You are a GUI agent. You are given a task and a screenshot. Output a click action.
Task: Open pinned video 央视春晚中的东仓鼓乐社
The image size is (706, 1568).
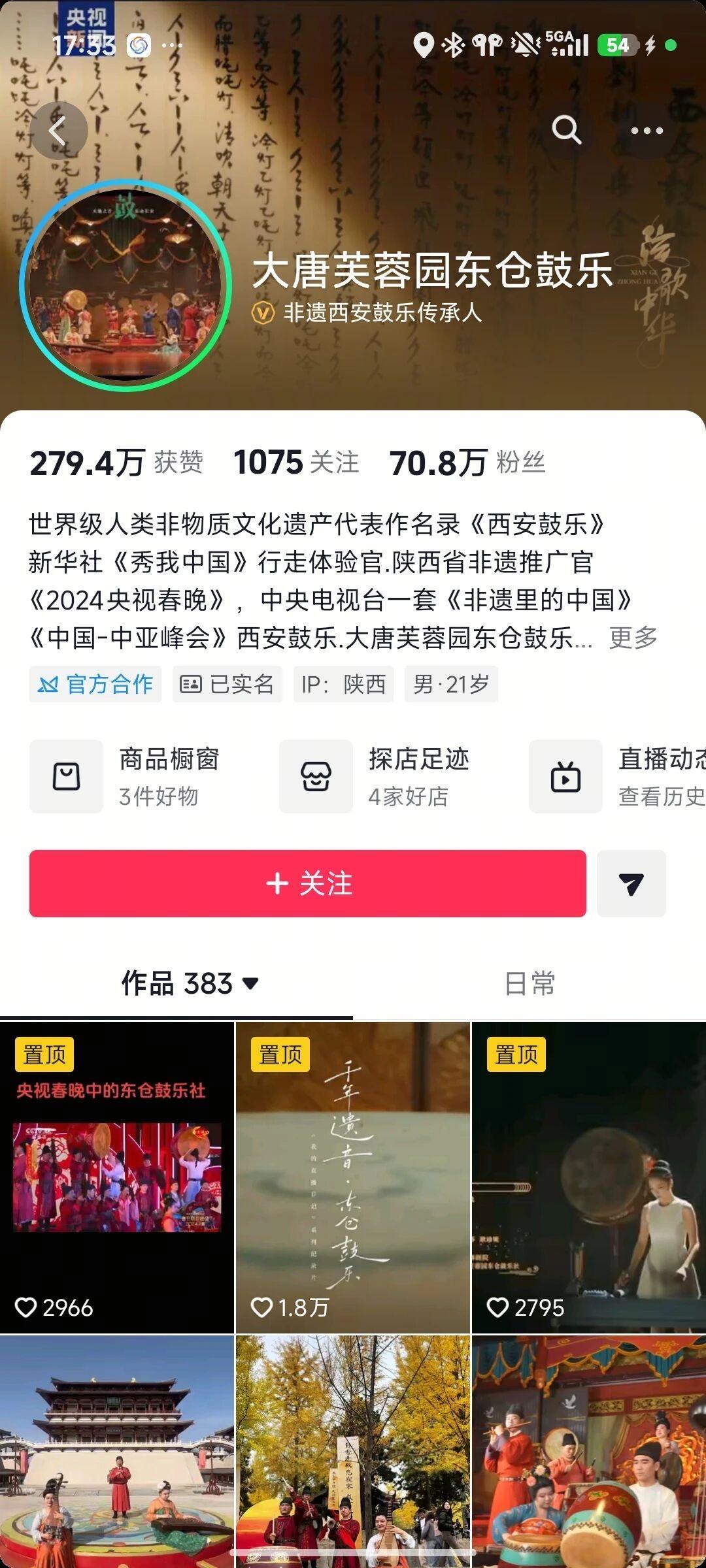(x=117, y=1177)
